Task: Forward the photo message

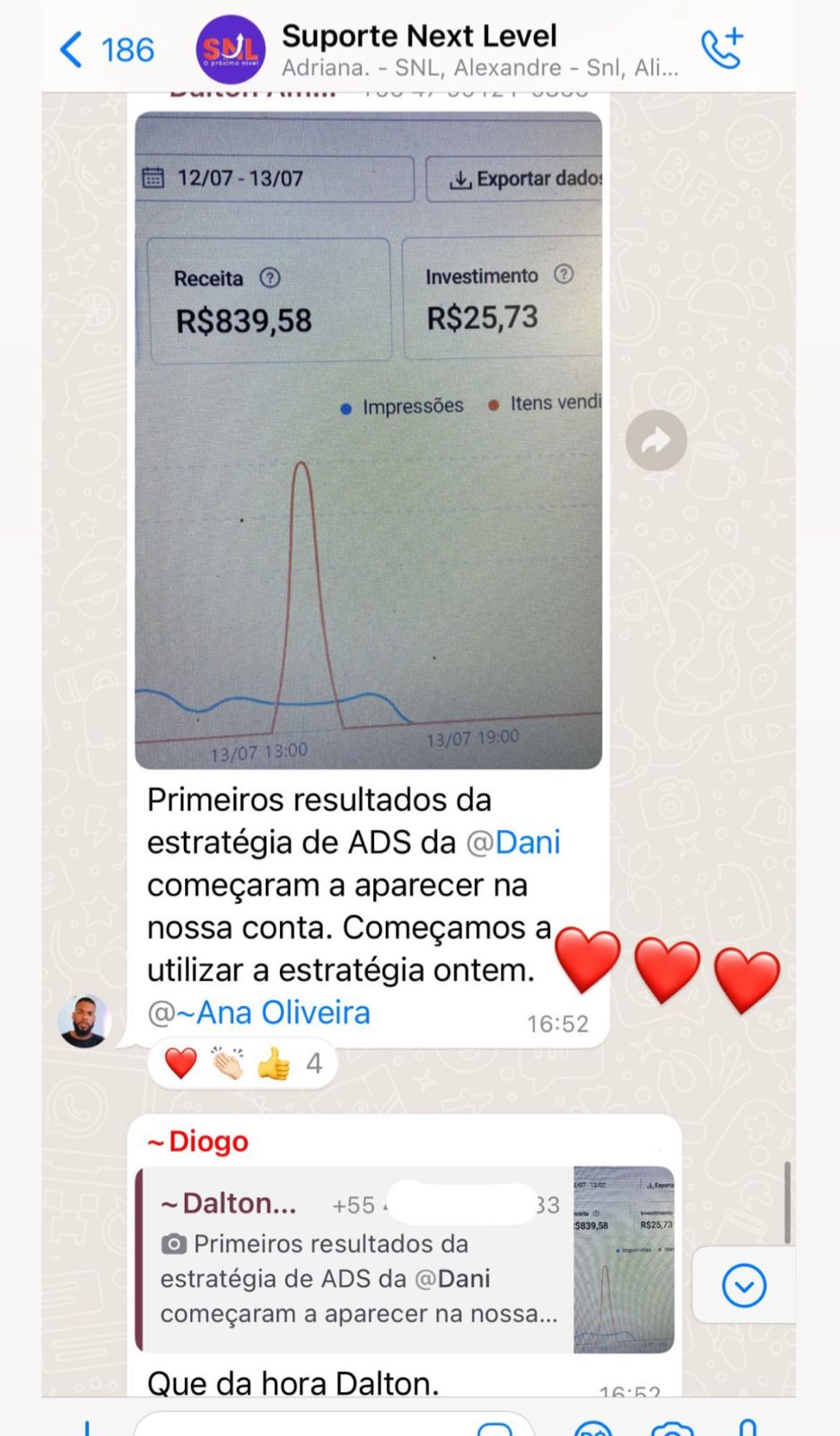Action: coord(656,441)
